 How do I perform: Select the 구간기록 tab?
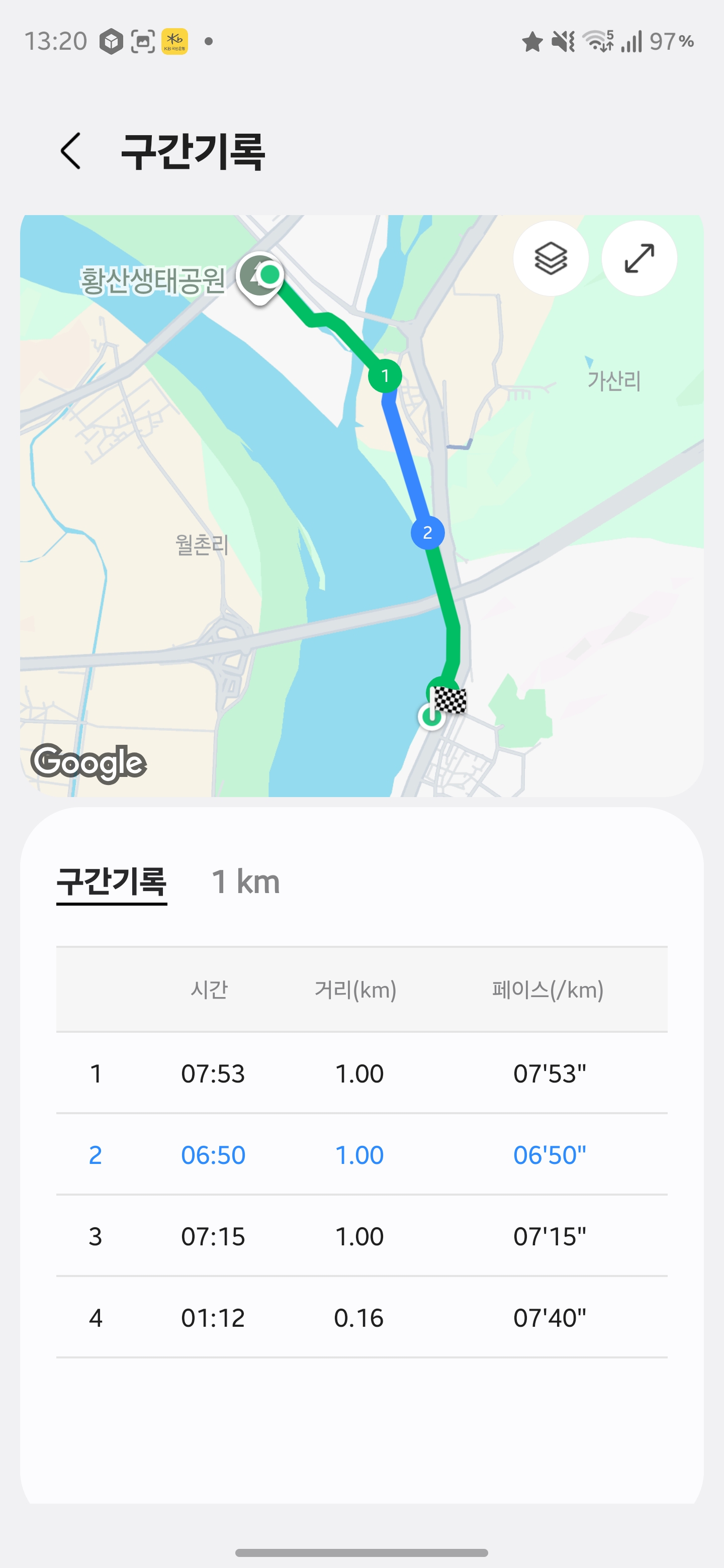pos(112,882)
